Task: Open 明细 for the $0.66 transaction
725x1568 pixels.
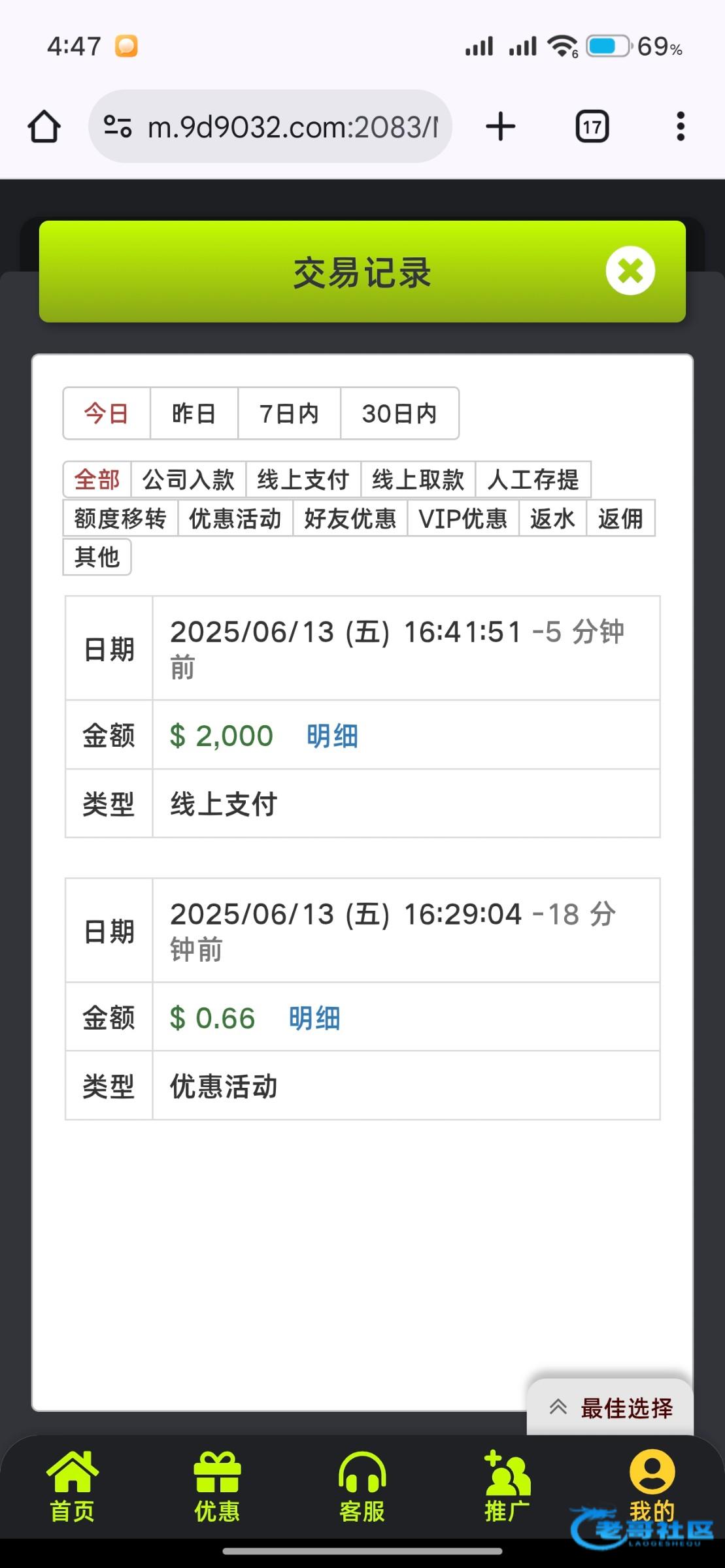Action: pyautogui.click(x=314, y=1018)
